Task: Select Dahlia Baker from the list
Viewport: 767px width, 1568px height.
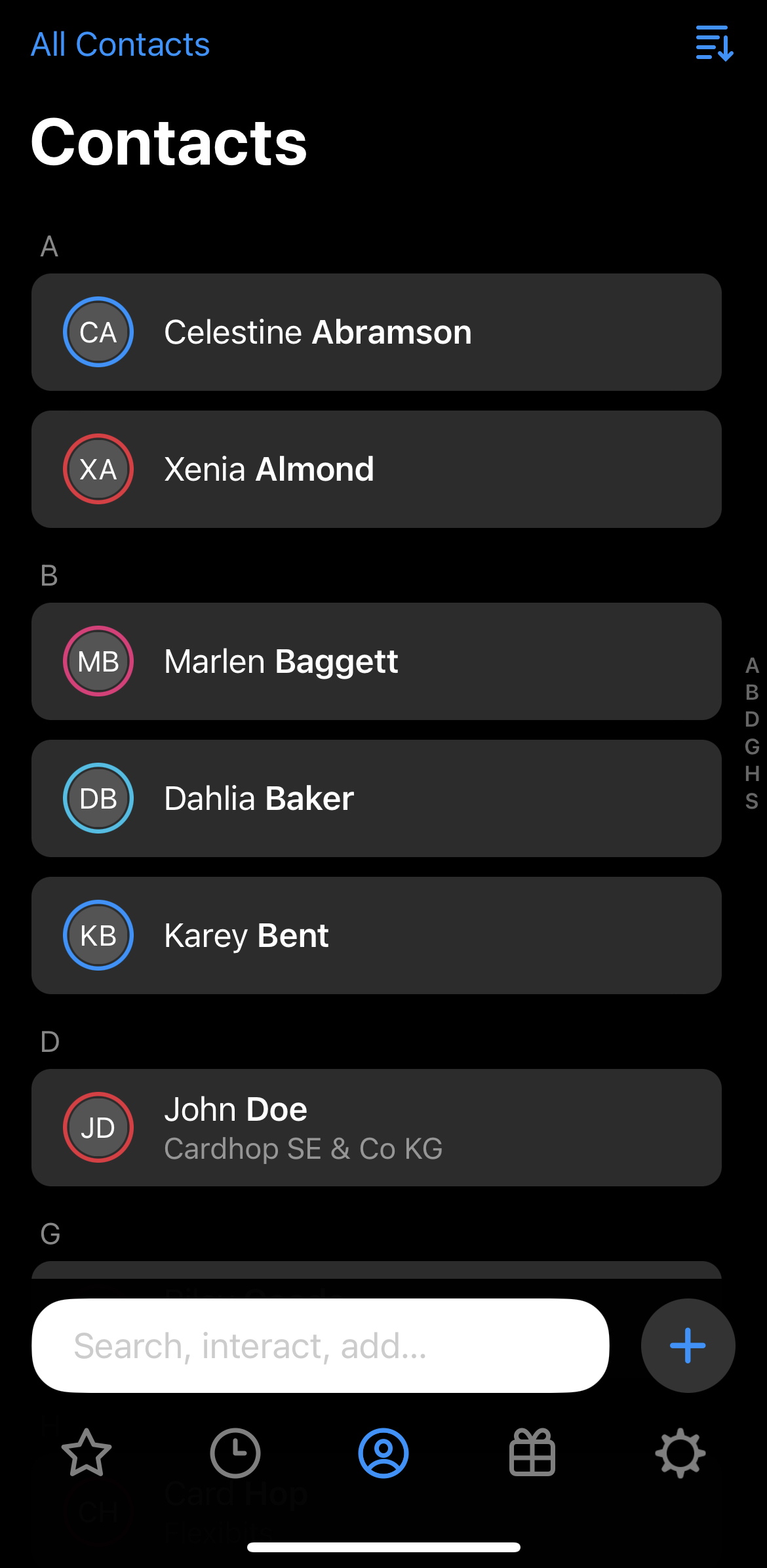Action: [376, 799]
